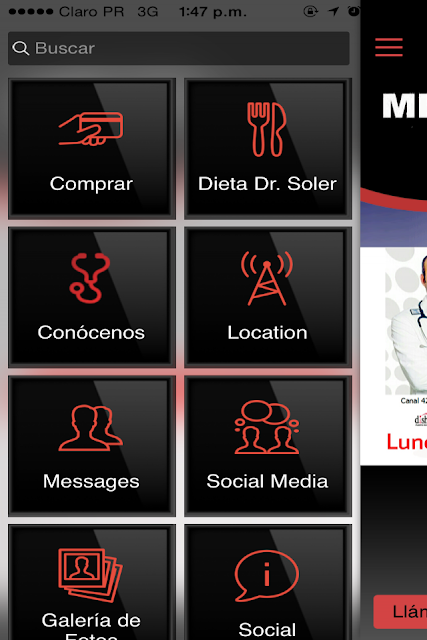
Task: Select the Conócenos tile
Action: pyautogui.click(x=92, y=298)
